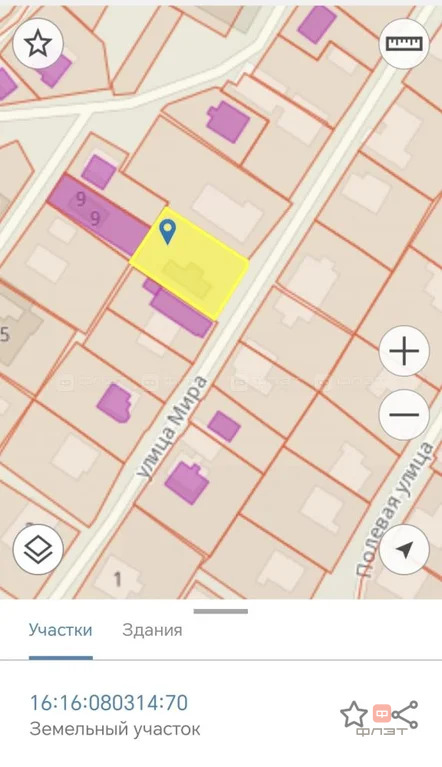The width and height of the screenshot is (442, 767).
Task: Open favorites with the star button
Action: pos(38,44)
